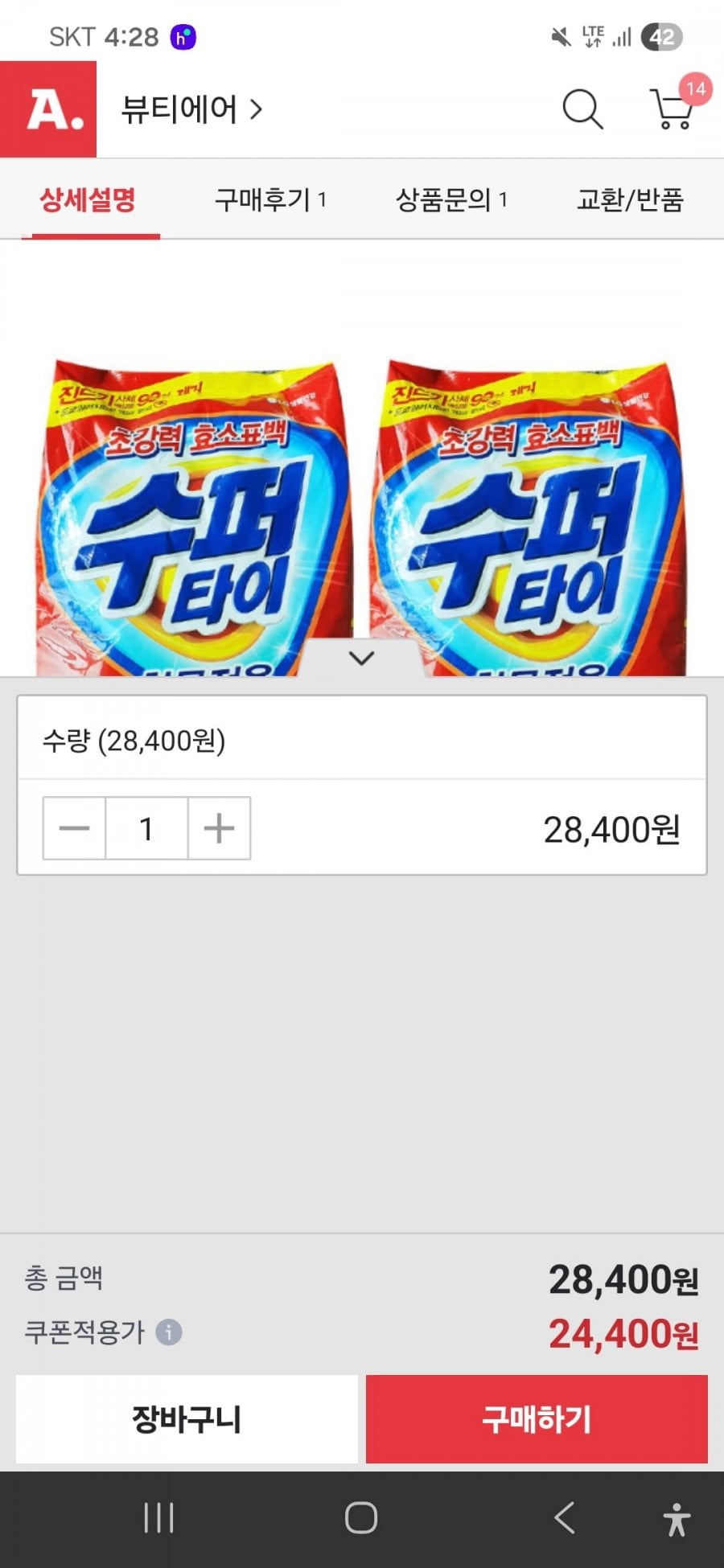Open the shopping cart with 14 items
The width and height of the screenshot is (724, 1568).
point(672,109)
